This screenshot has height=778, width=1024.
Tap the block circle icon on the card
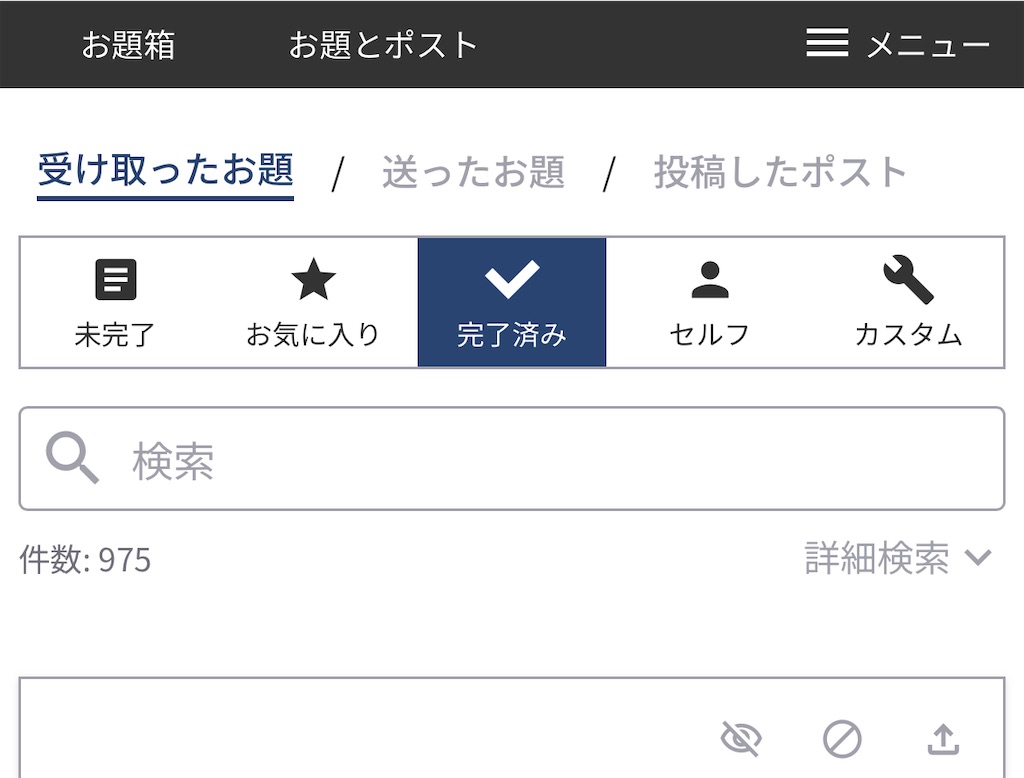point(842,740)
